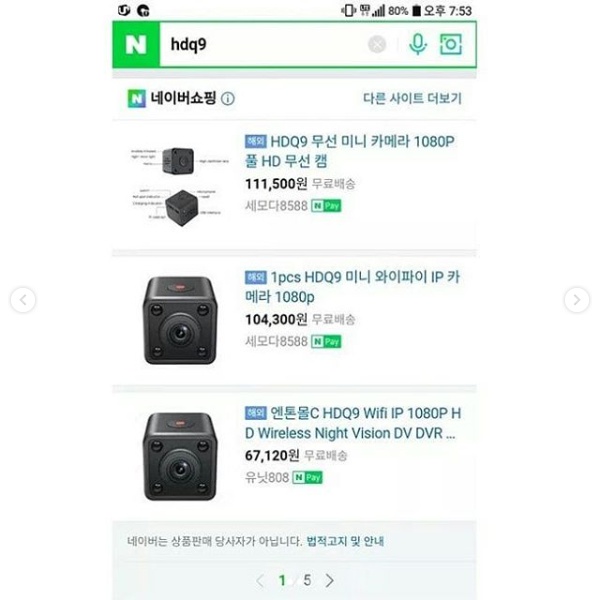Show the previous image in the carousel
This screenshot has width=600, height=600.
click(x=23, y=299)
